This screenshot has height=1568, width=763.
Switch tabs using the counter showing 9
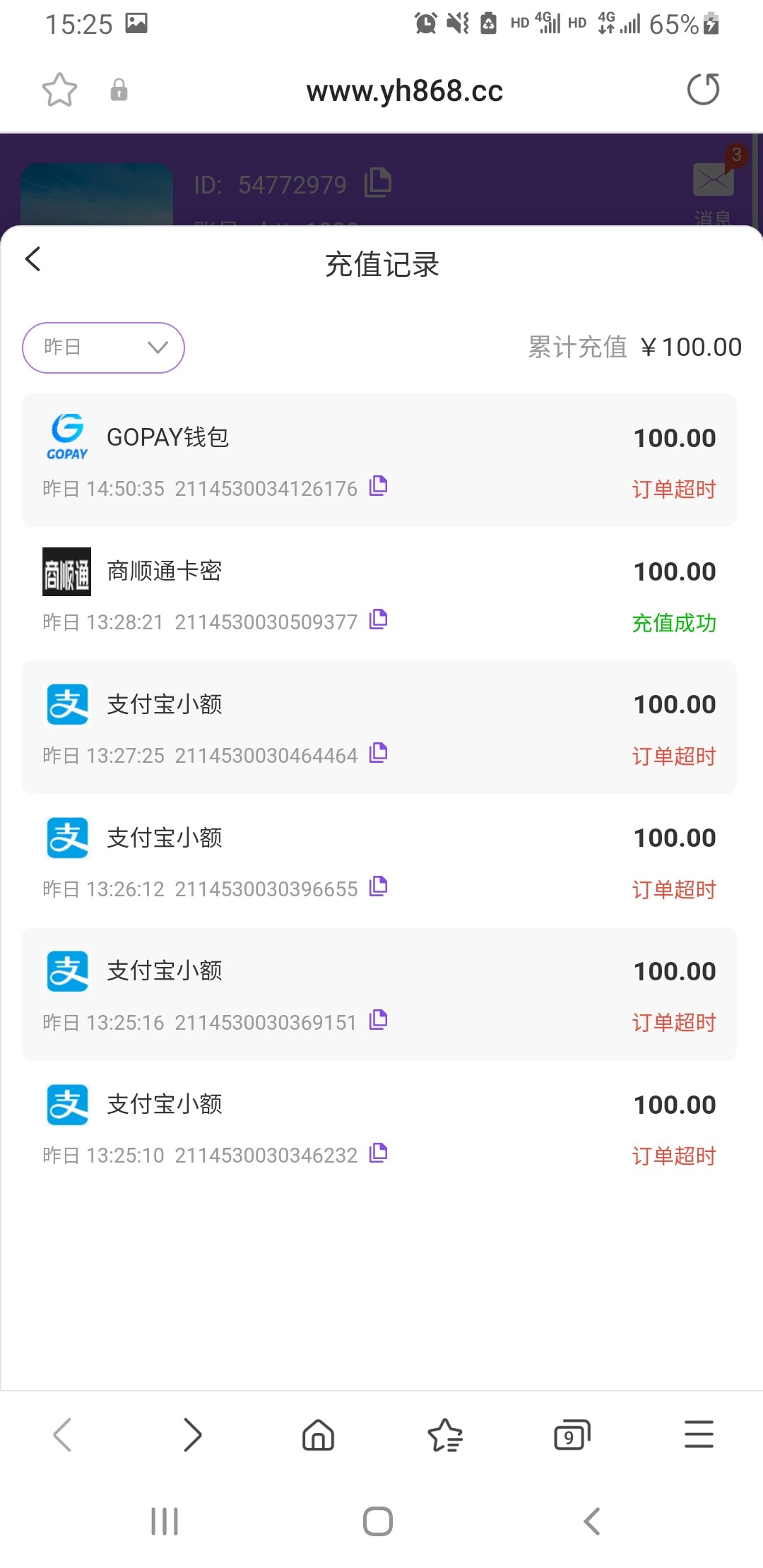(x=572, y=1435)
